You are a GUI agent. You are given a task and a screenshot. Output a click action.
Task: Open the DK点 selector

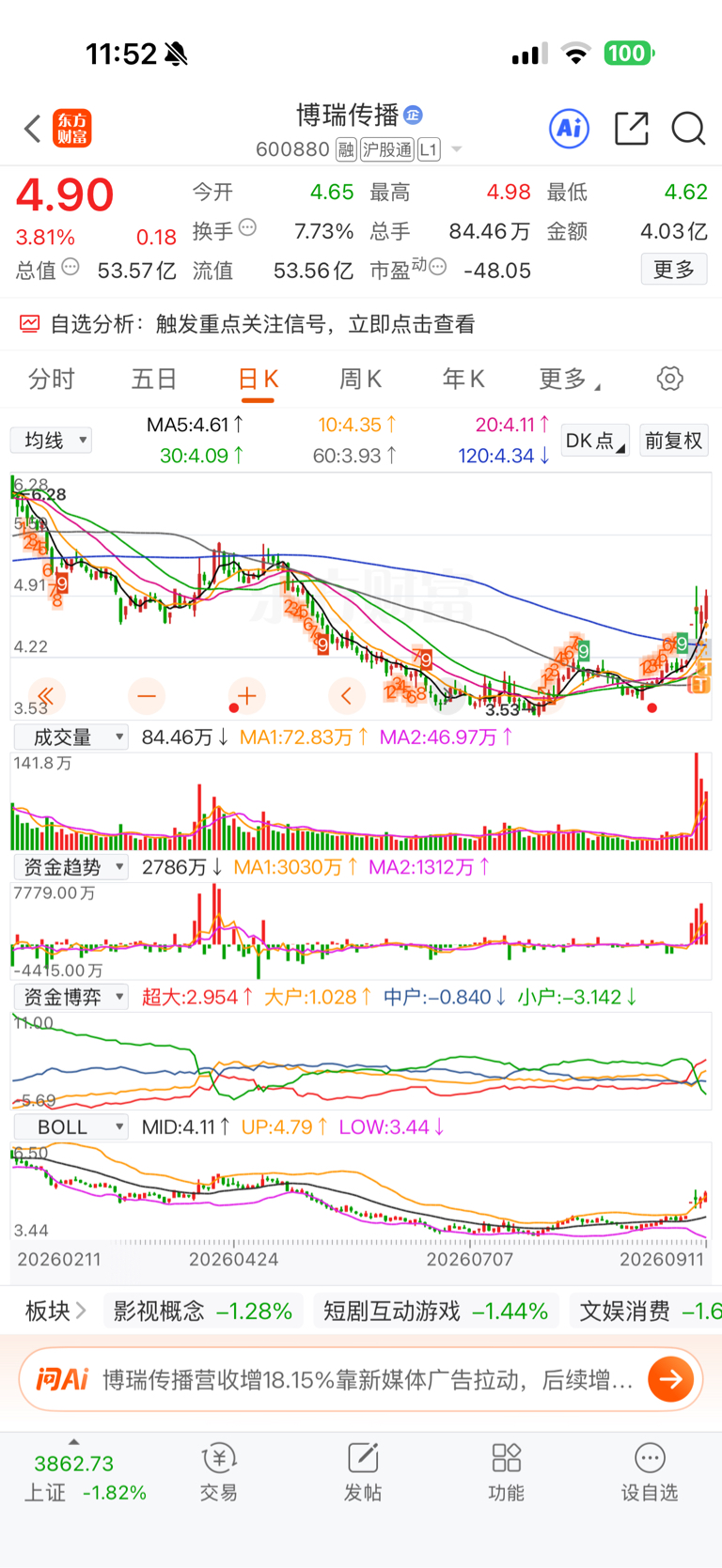[x=595, y=441]
